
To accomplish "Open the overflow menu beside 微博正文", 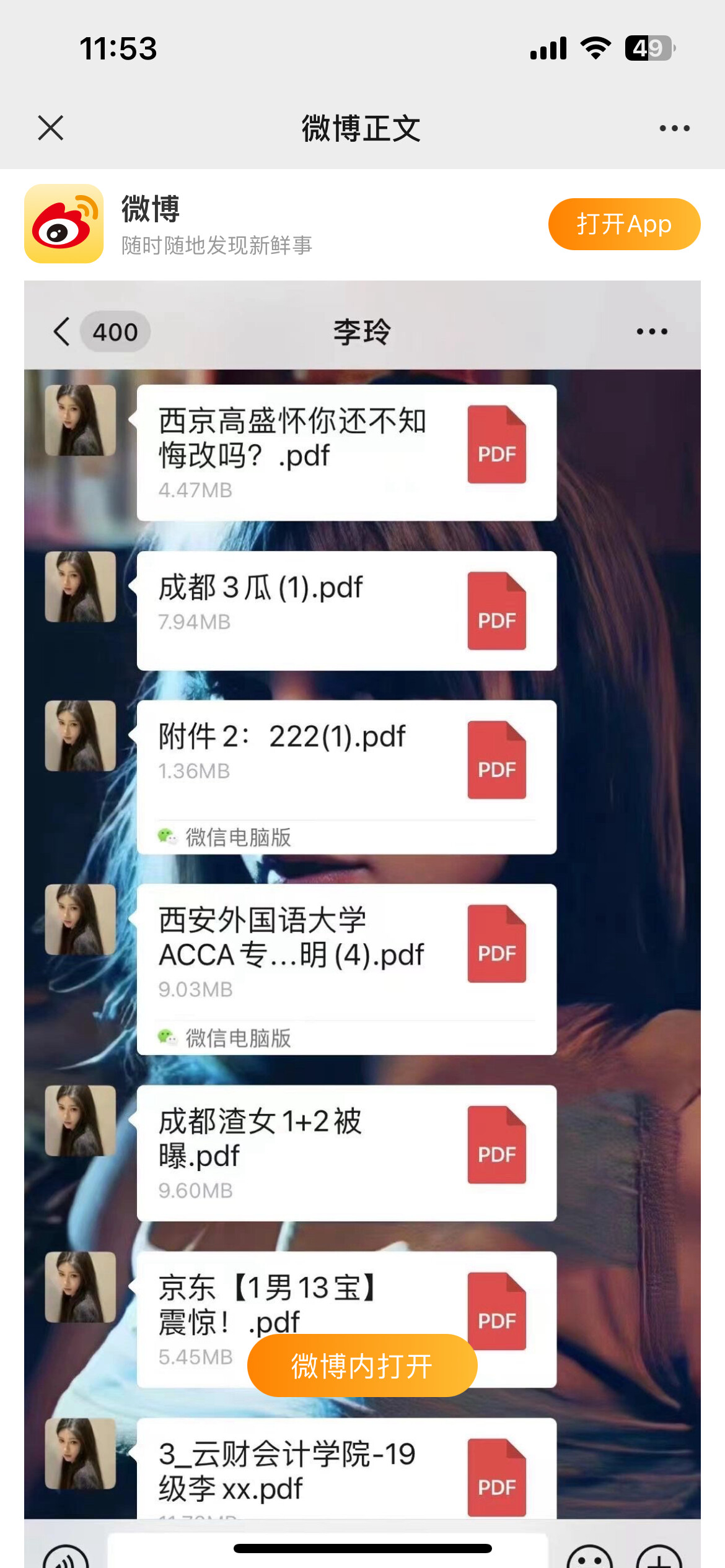I will pyautogui.click(x=674, y=128).
